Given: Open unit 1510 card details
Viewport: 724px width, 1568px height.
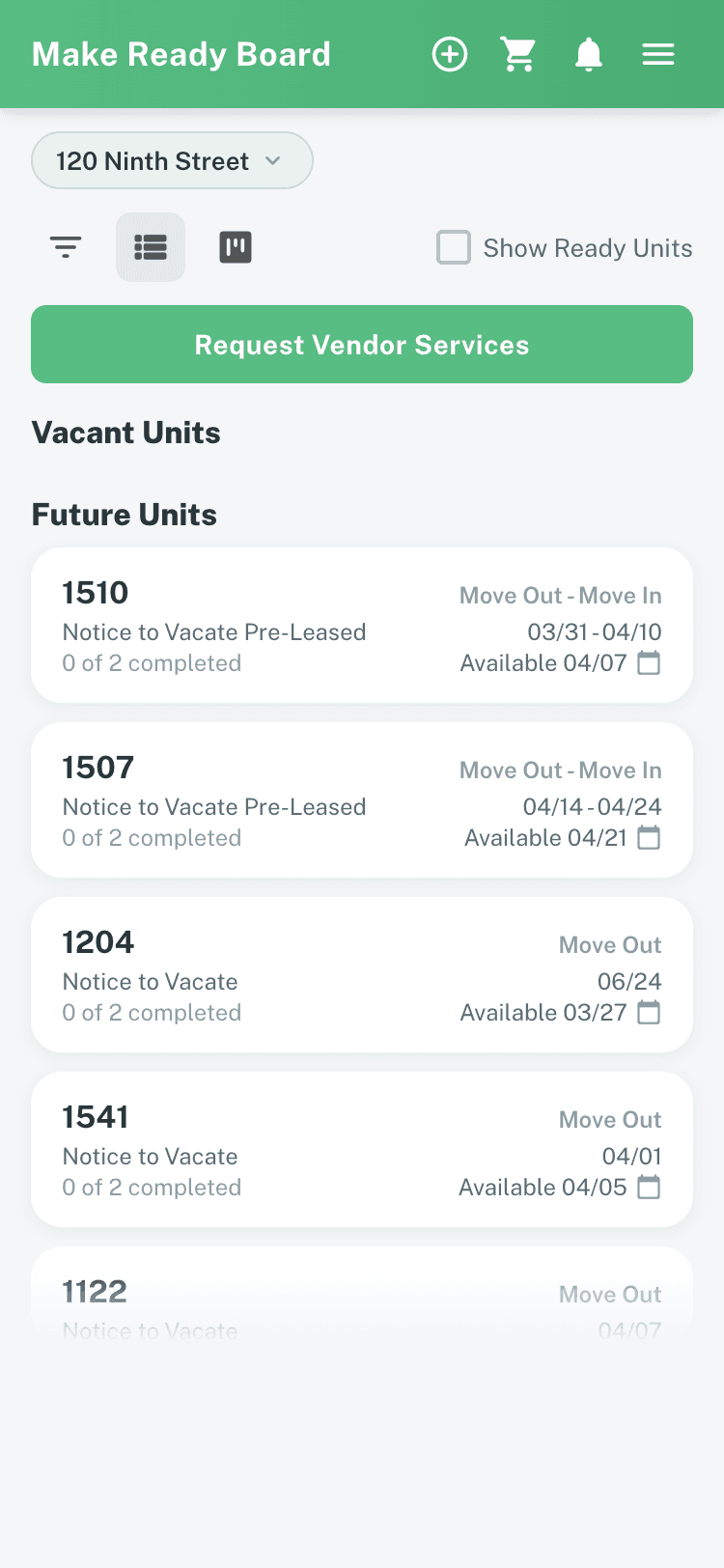Looking at the screenshot, I should 362,625.
